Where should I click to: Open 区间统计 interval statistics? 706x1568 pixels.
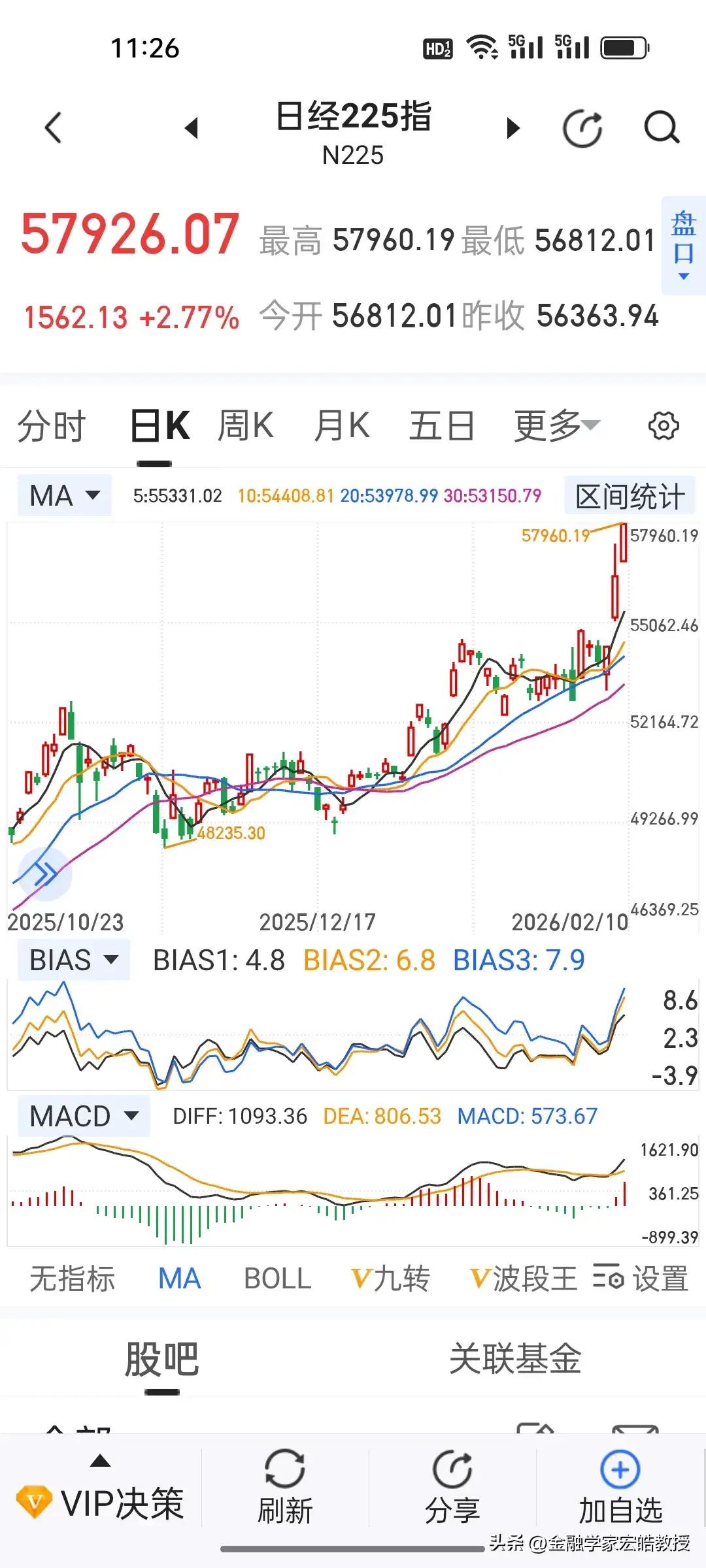630,497
